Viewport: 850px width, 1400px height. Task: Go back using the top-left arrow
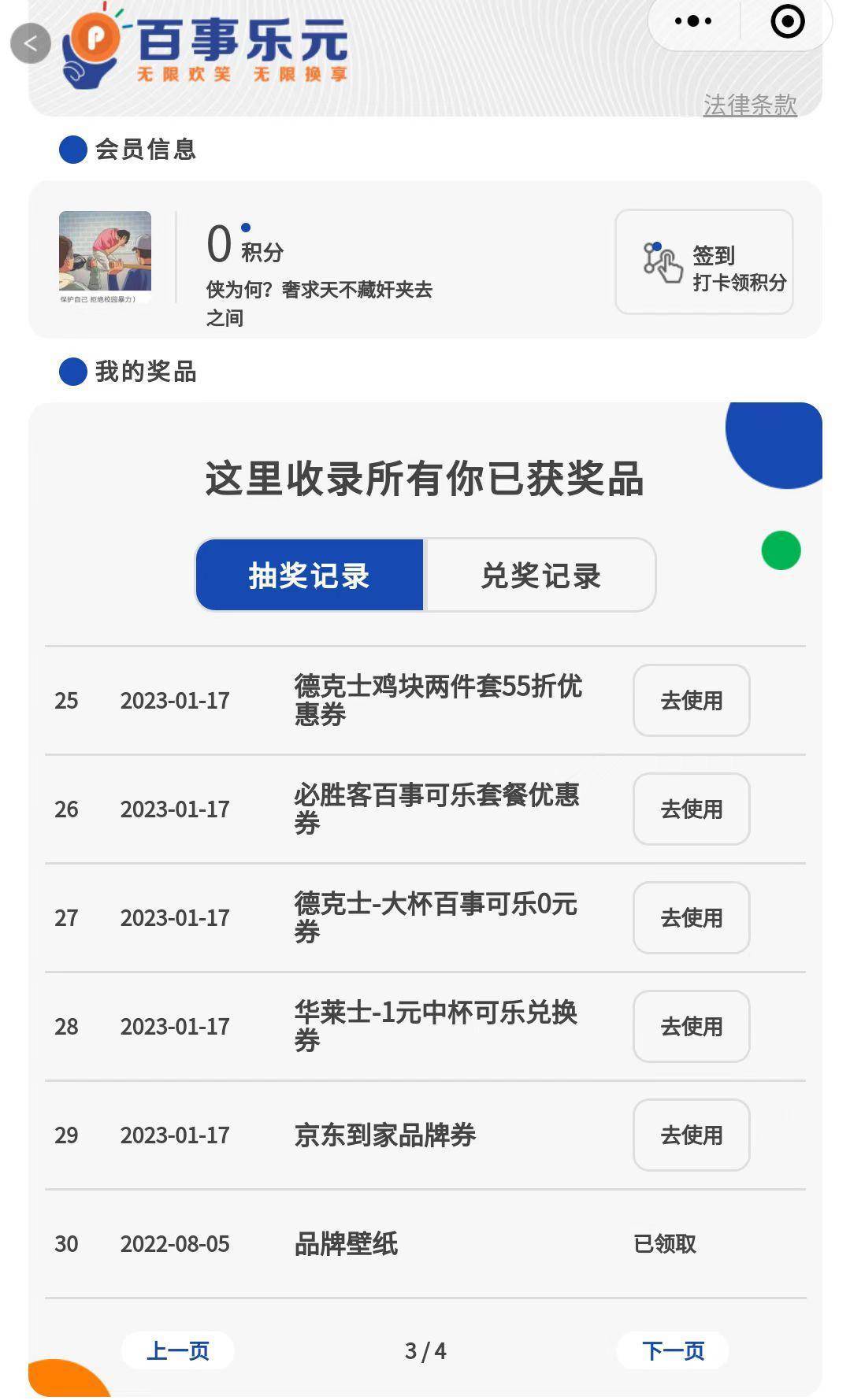point(31,43)
